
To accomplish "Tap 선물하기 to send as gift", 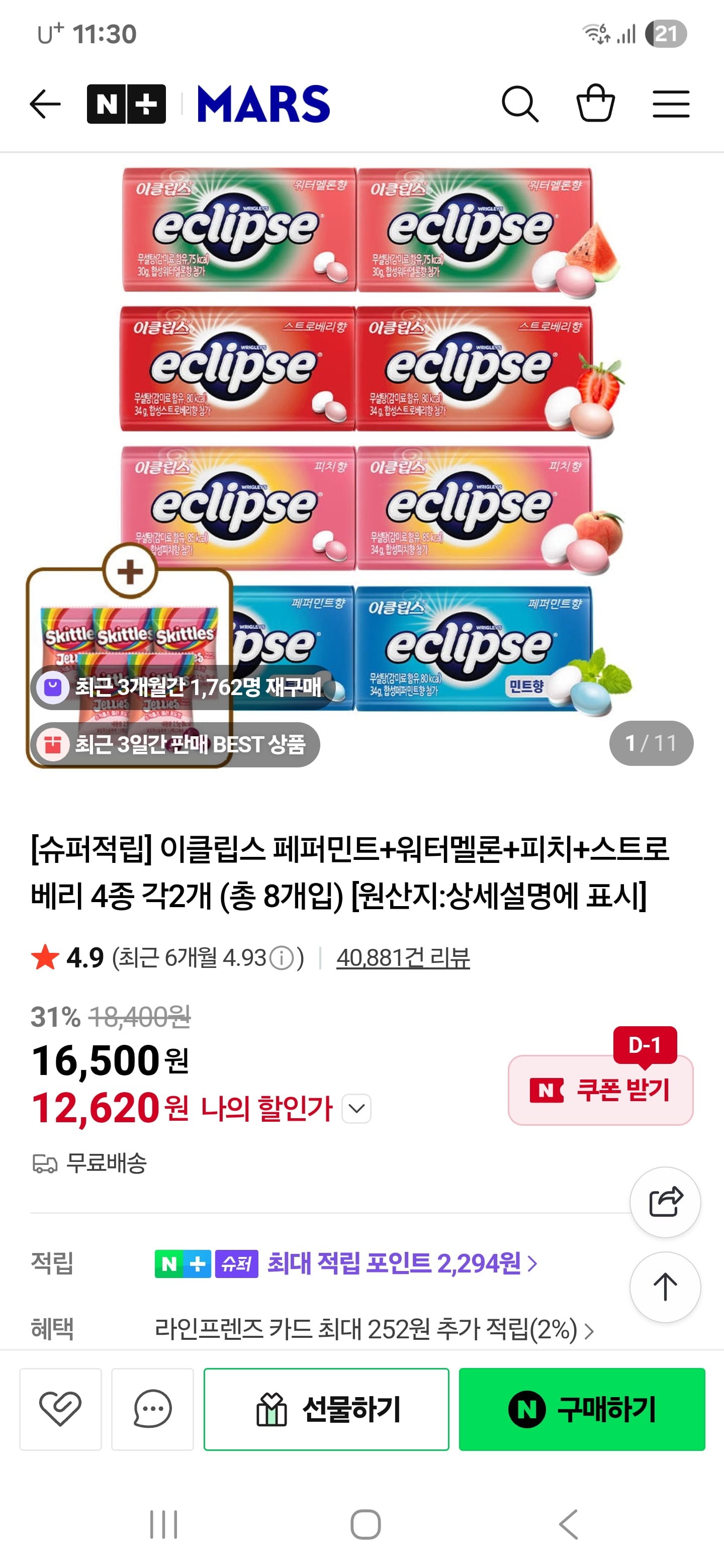I will [326, 1409].
